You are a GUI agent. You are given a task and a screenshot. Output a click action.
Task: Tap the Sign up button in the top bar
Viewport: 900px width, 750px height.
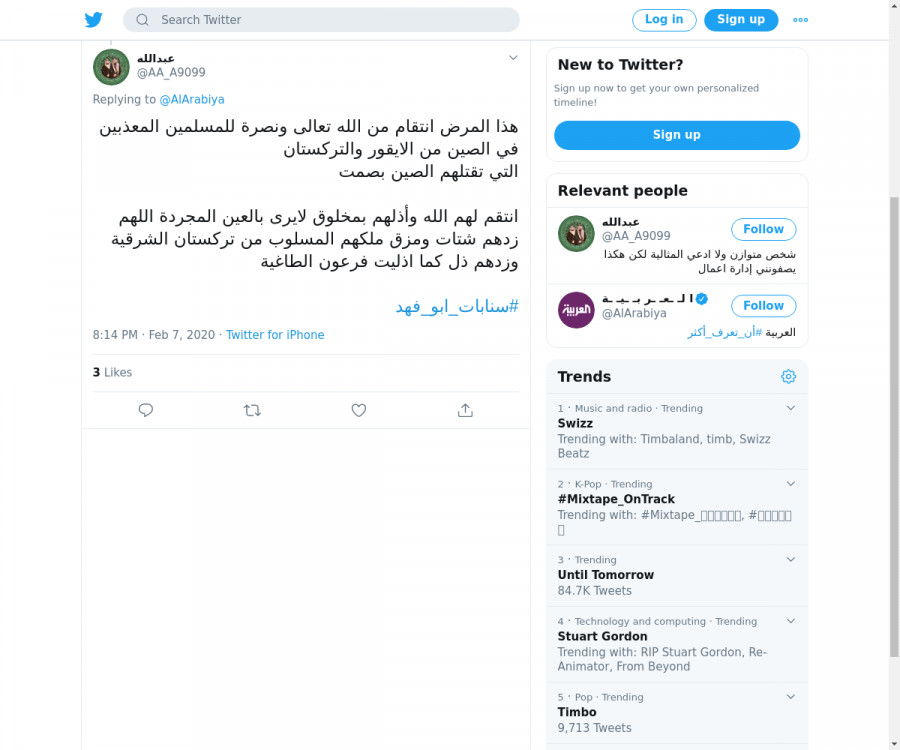pos(740,20)
